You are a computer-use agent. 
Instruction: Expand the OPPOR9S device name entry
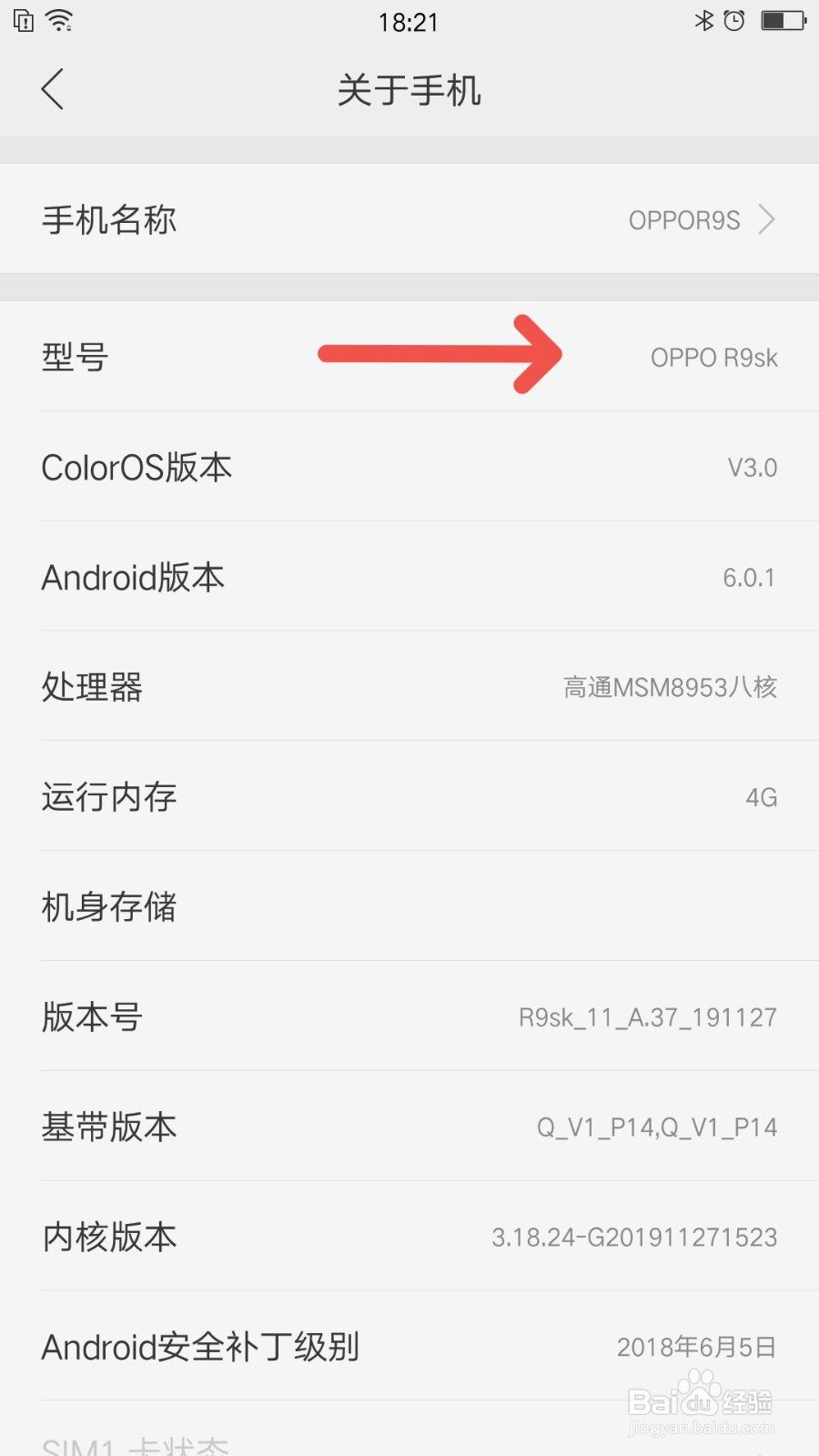coord(684,219)
